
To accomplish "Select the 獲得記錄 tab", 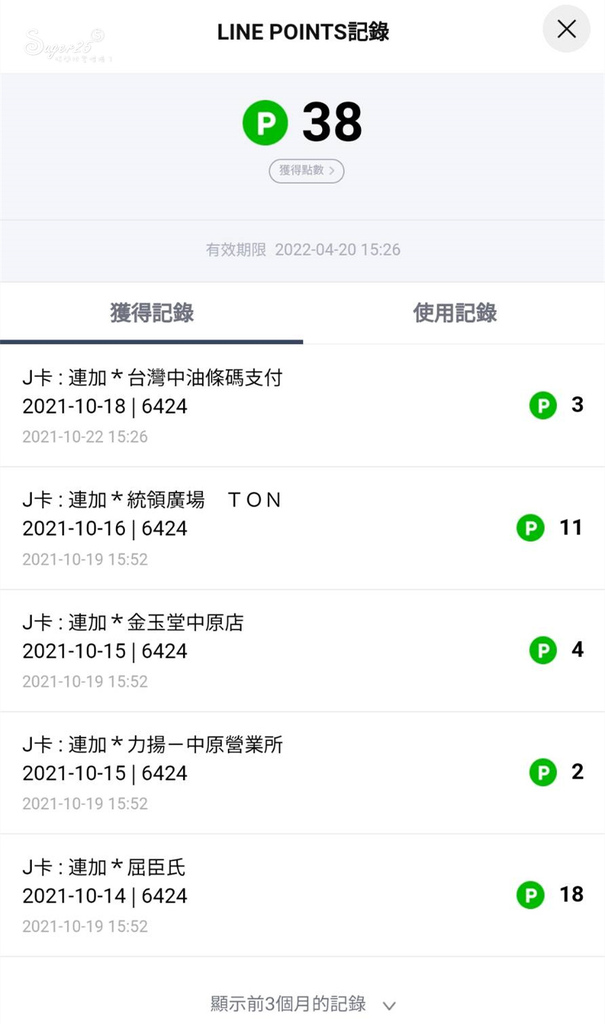I will click(151, 313).
